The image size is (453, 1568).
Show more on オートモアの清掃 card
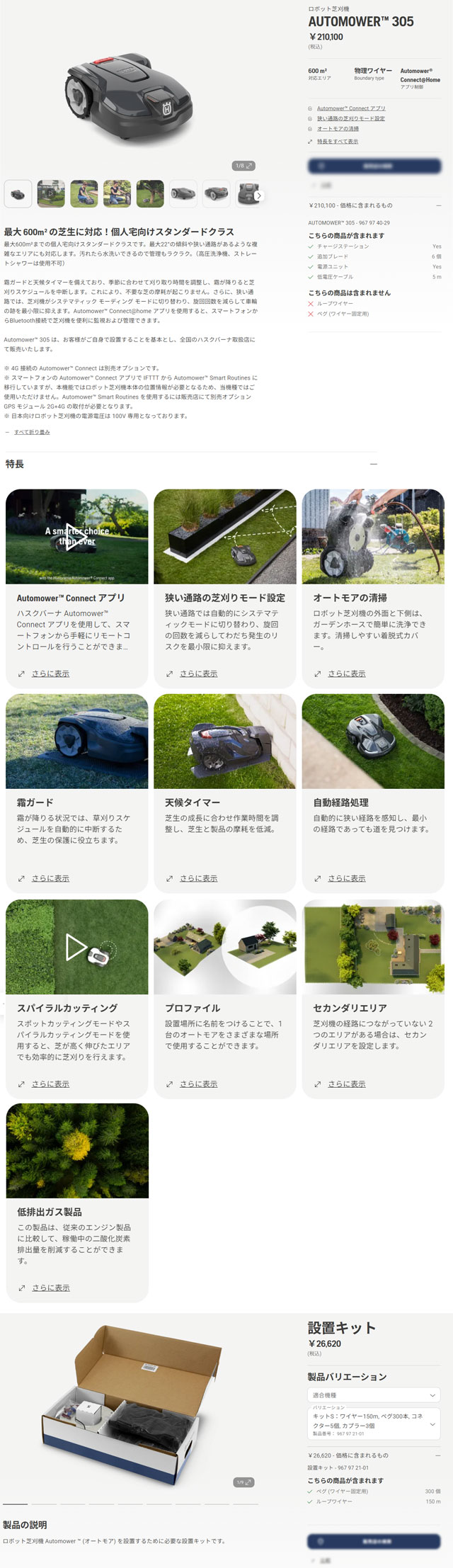tap(346, 674)
